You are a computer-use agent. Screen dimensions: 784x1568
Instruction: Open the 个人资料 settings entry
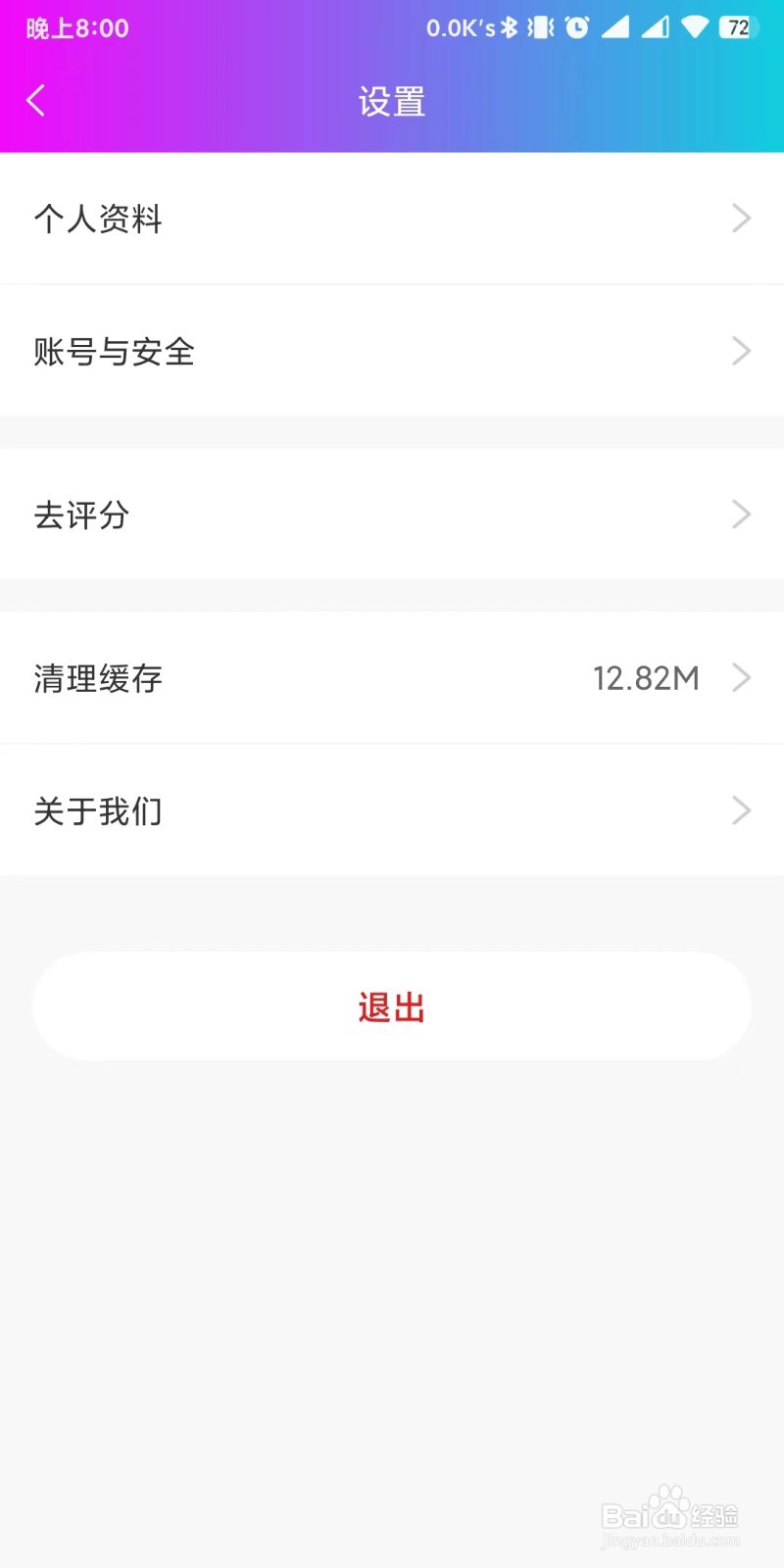(x=98, y=218)
